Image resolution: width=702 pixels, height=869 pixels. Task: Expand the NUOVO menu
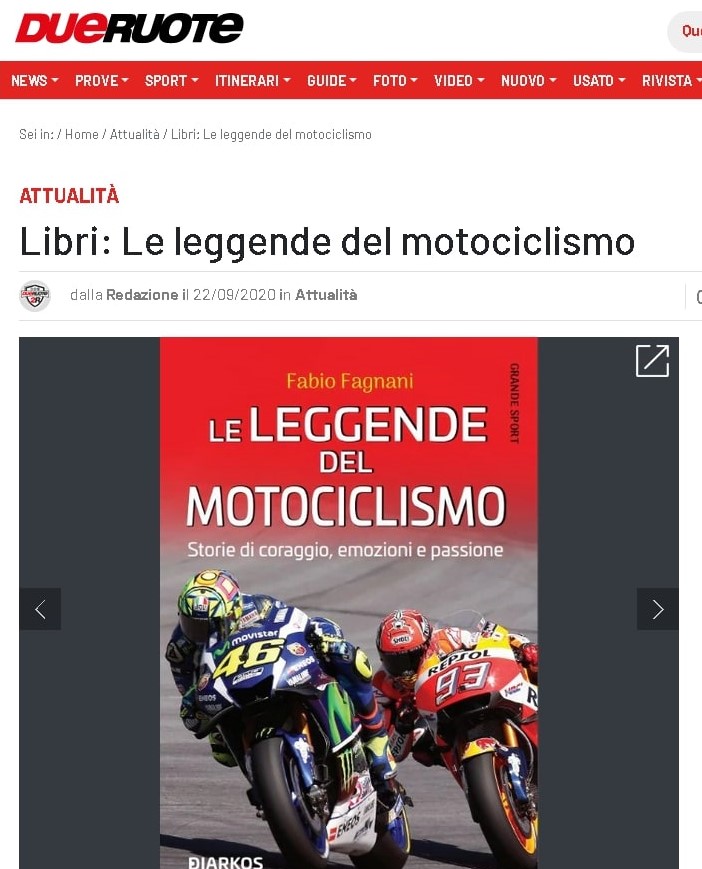coord(528,81)
